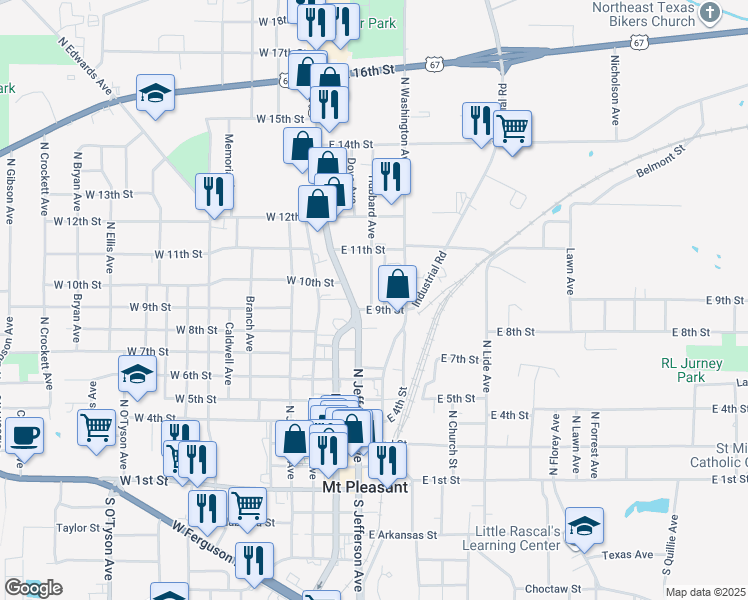
Task: Tap the Northeast Texas Bikers Church marker
Action: tap(710, 13)
